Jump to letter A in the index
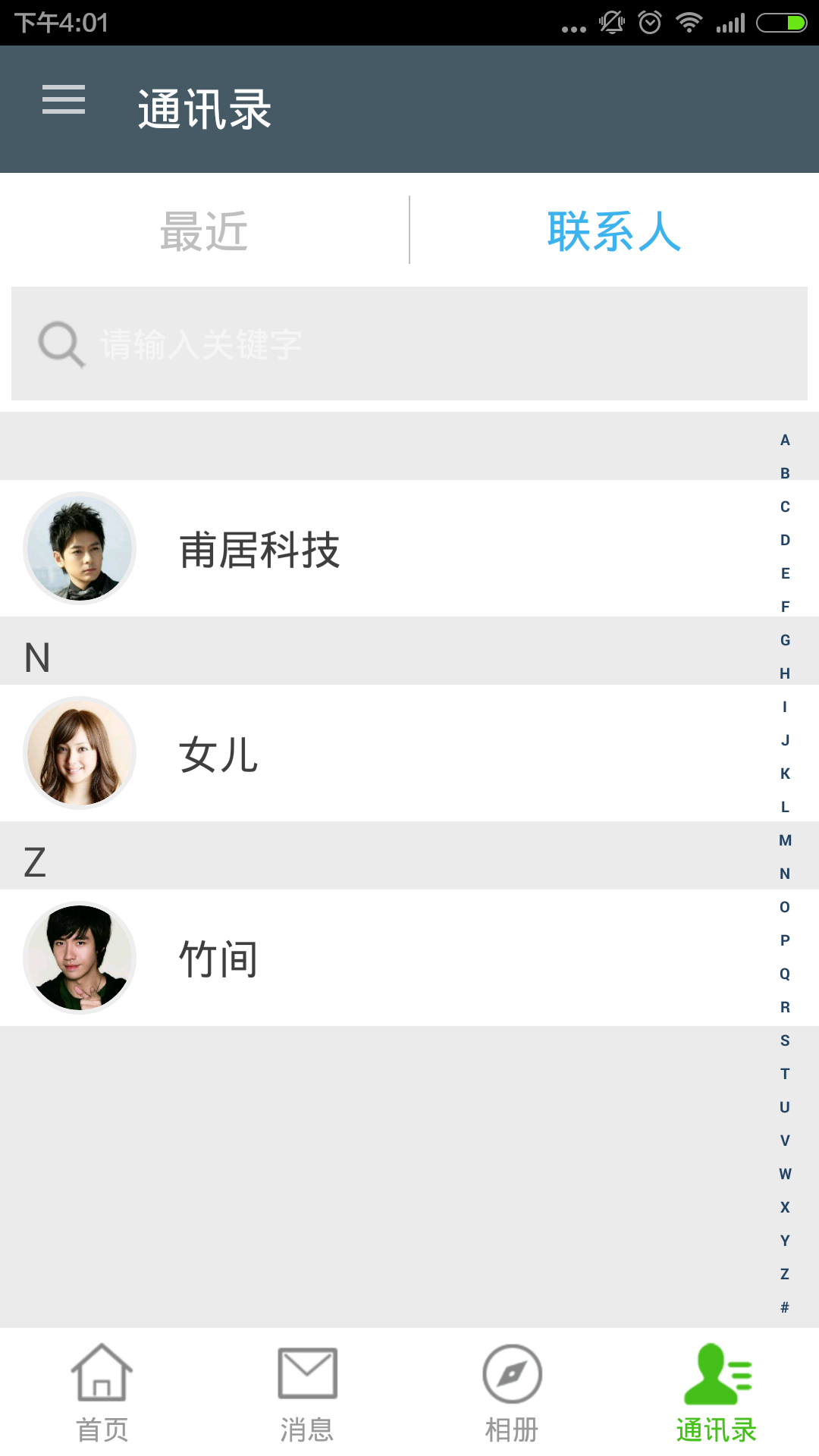 [x=785, y=440]
